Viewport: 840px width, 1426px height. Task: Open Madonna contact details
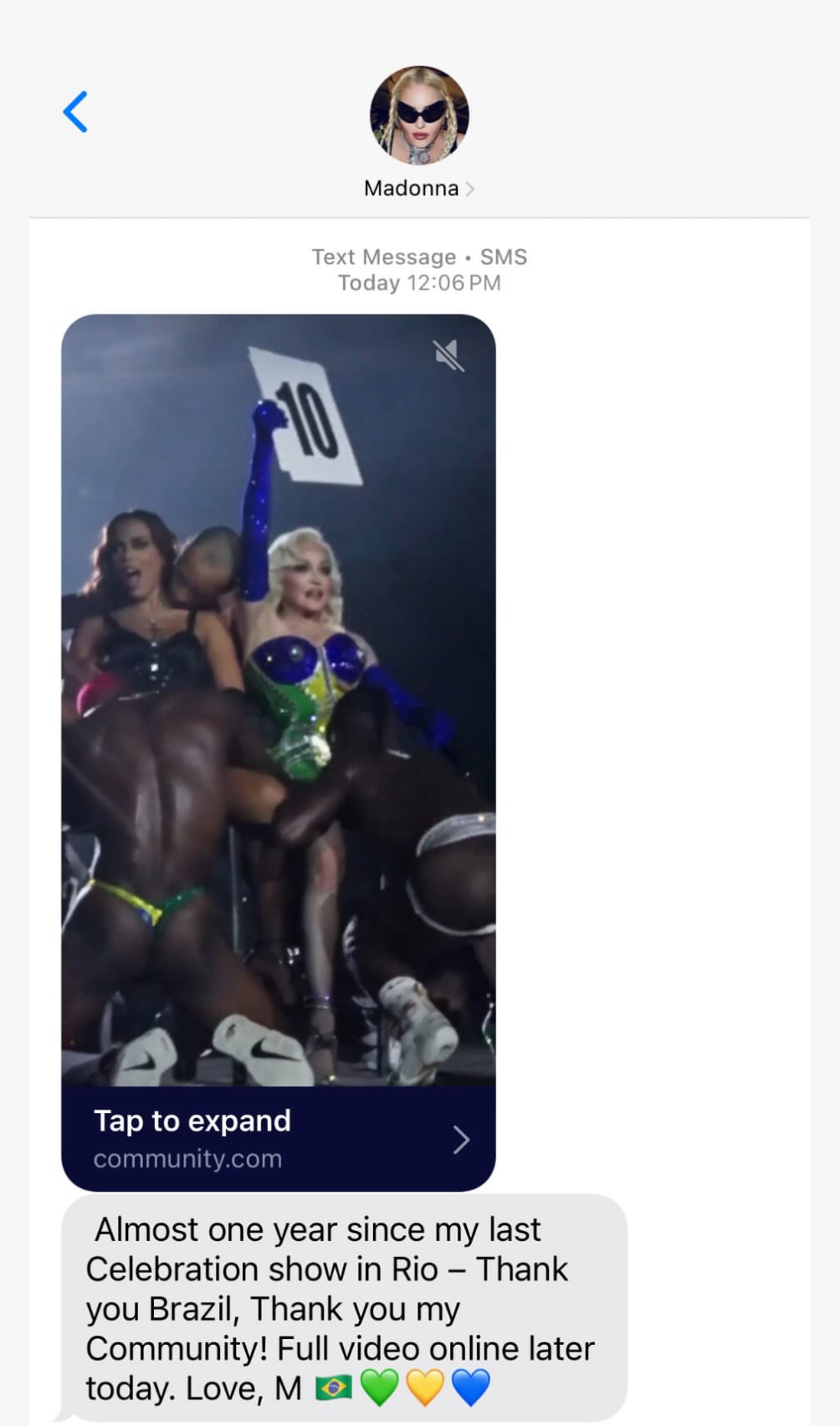click(418, 188)
